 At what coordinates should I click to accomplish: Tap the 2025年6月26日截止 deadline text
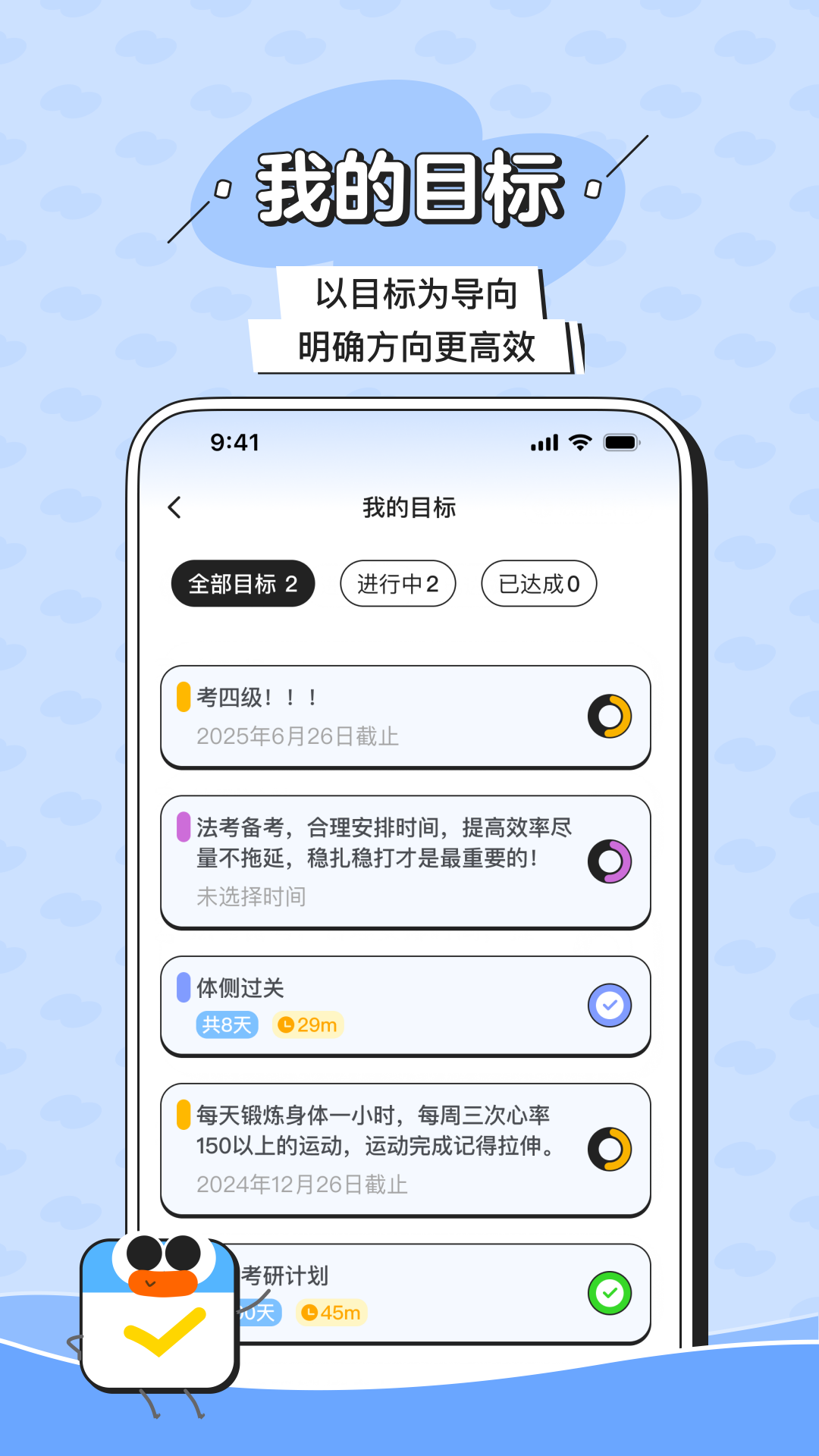coord(300,736)
